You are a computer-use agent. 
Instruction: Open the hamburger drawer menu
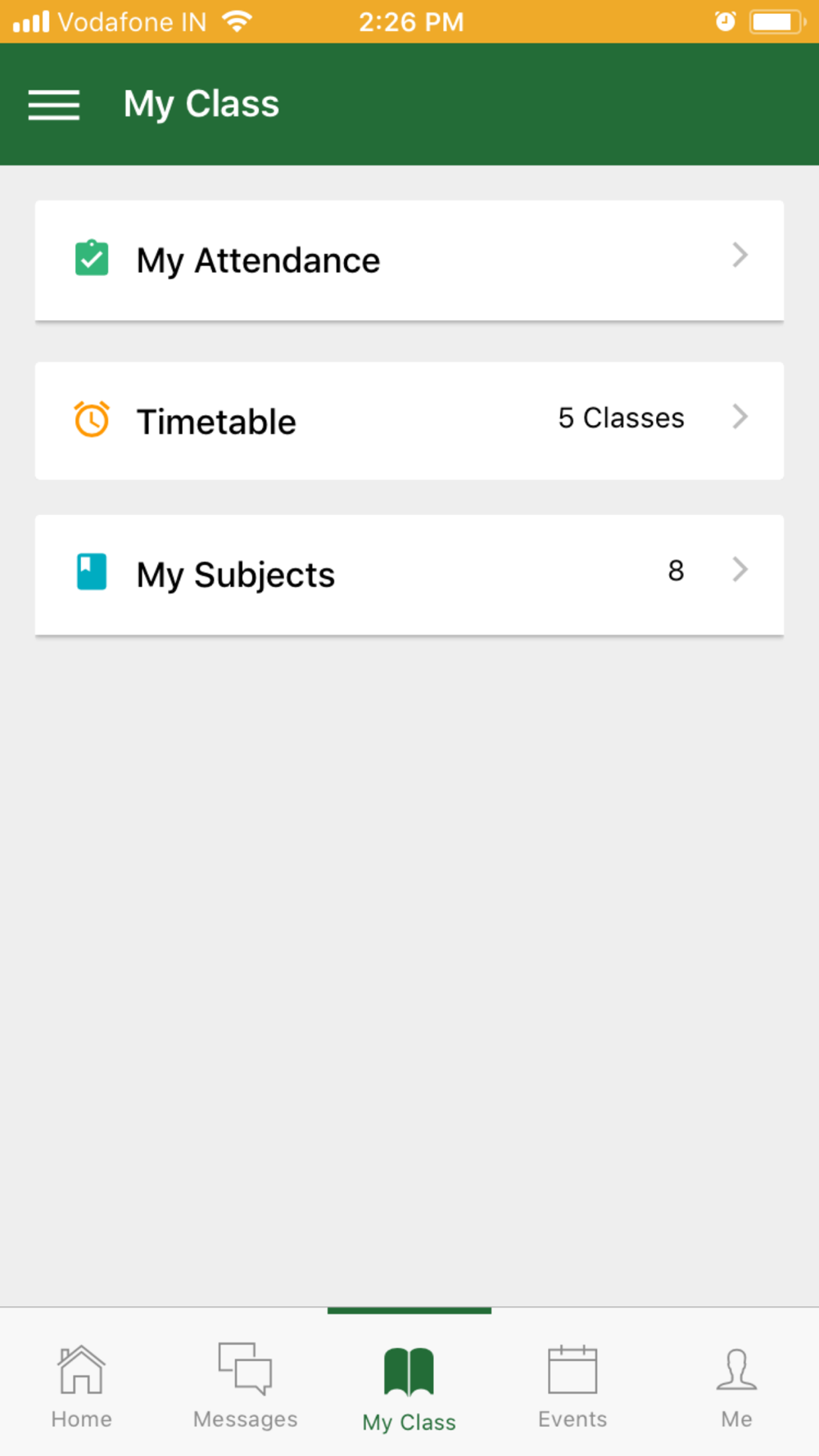tap(54, 105)
